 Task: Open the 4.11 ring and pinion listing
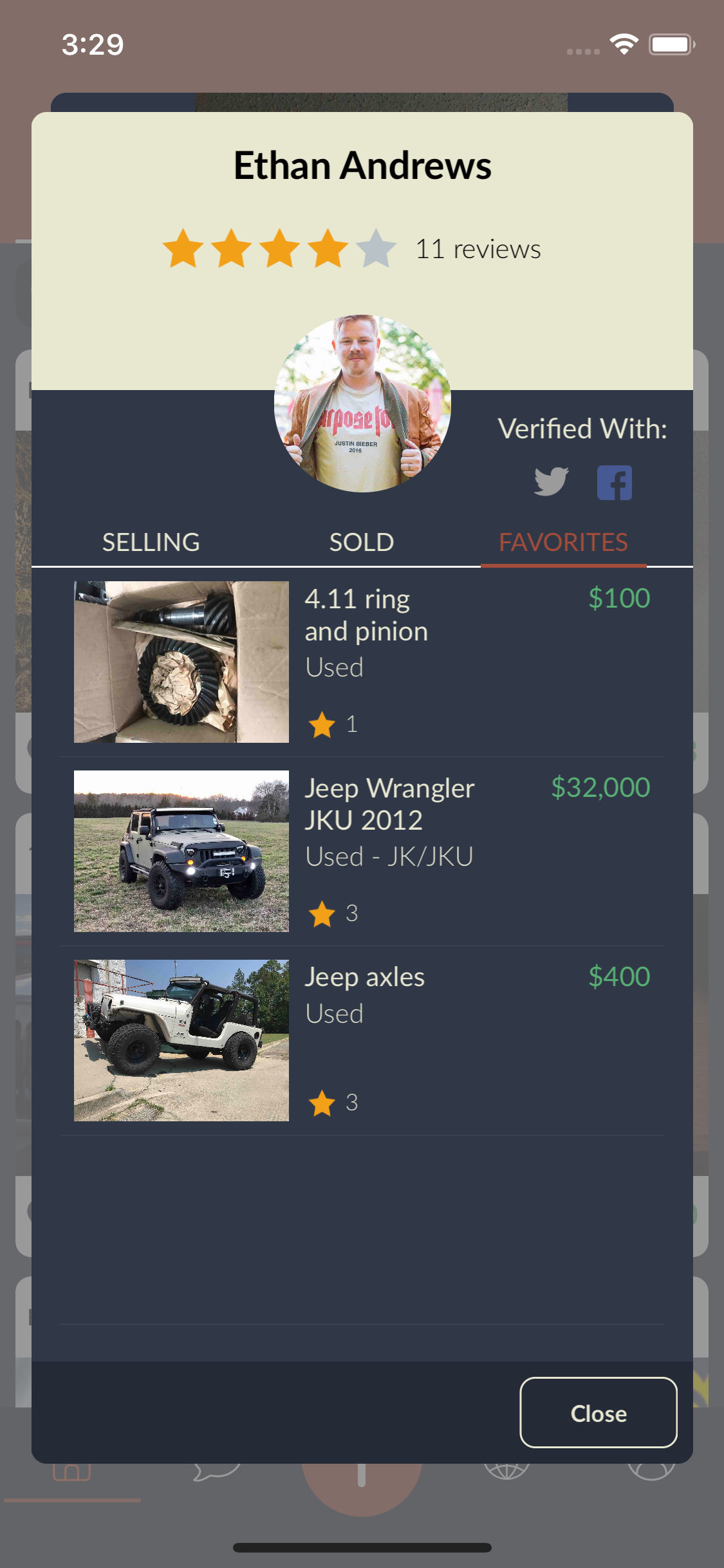362,662
